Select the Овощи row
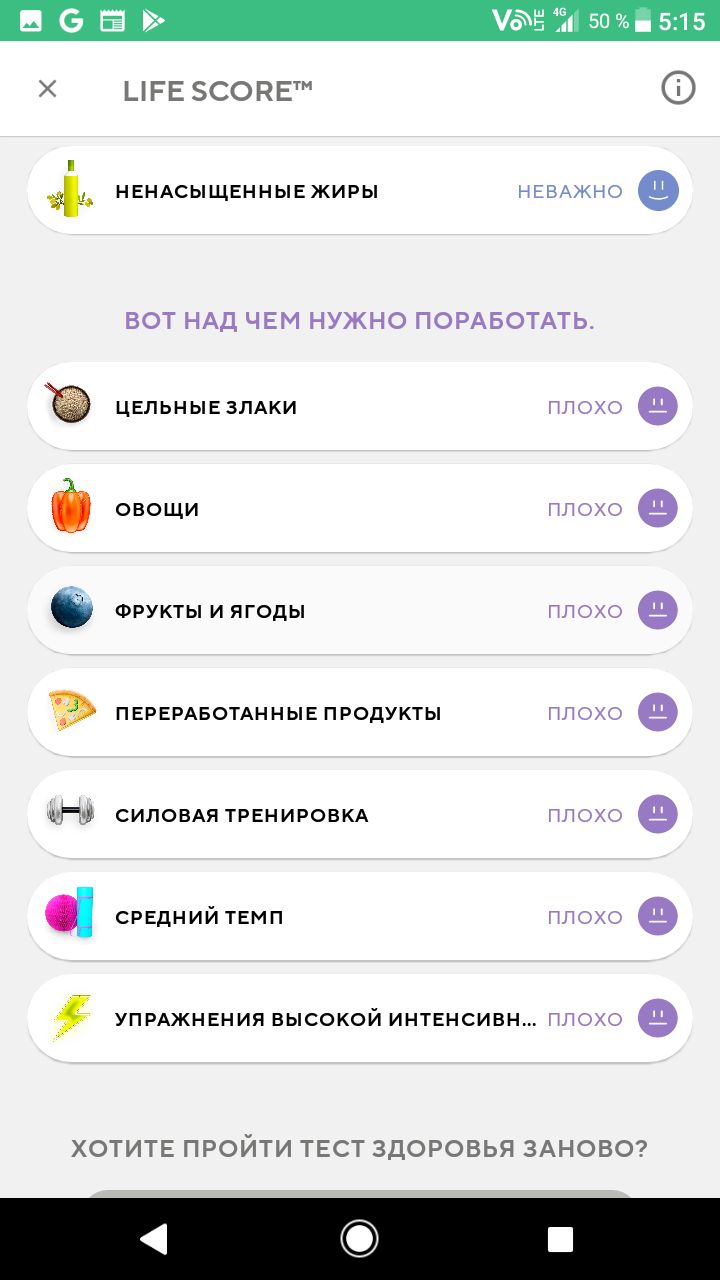This screenshot has width=720, height=1280. (x=360, y=509)
